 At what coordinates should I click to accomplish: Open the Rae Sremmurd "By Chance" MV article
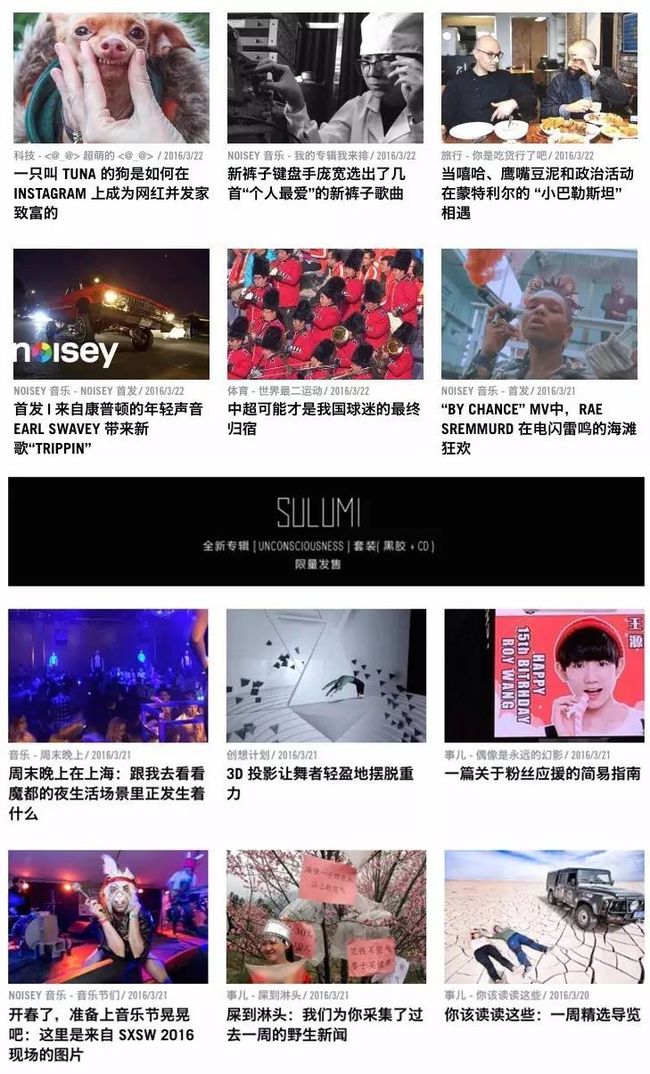pyautogui.click(x=538, y=429)
